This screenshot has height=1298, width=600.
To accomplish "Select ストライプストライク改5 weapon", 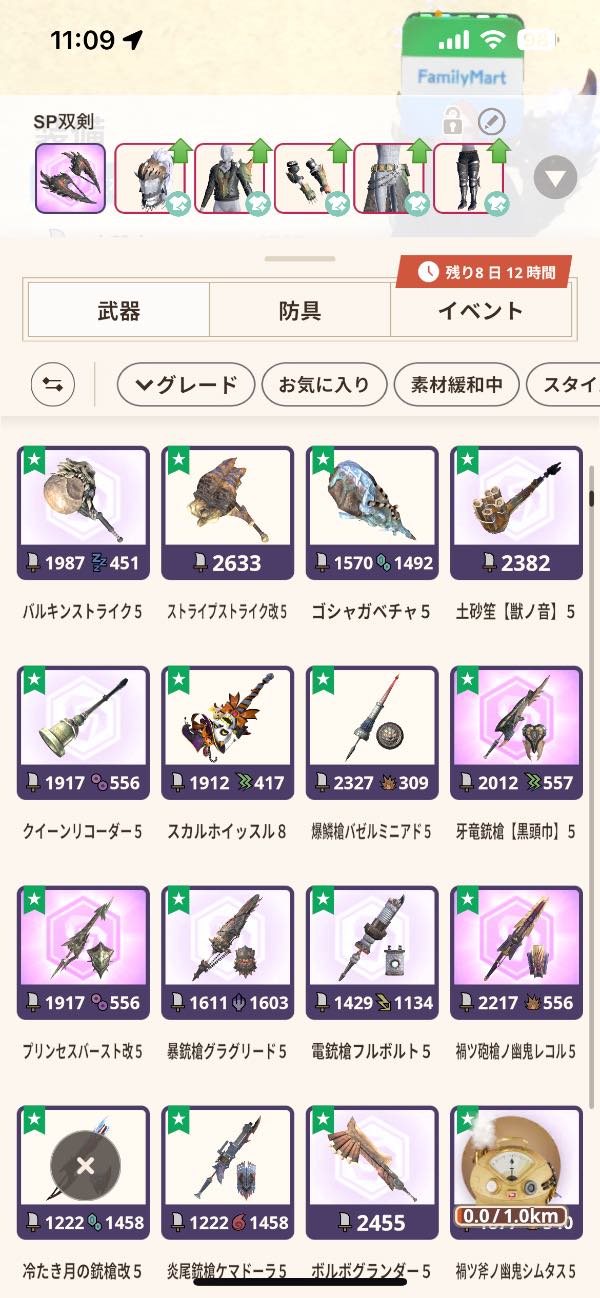I will coord(227,513).
